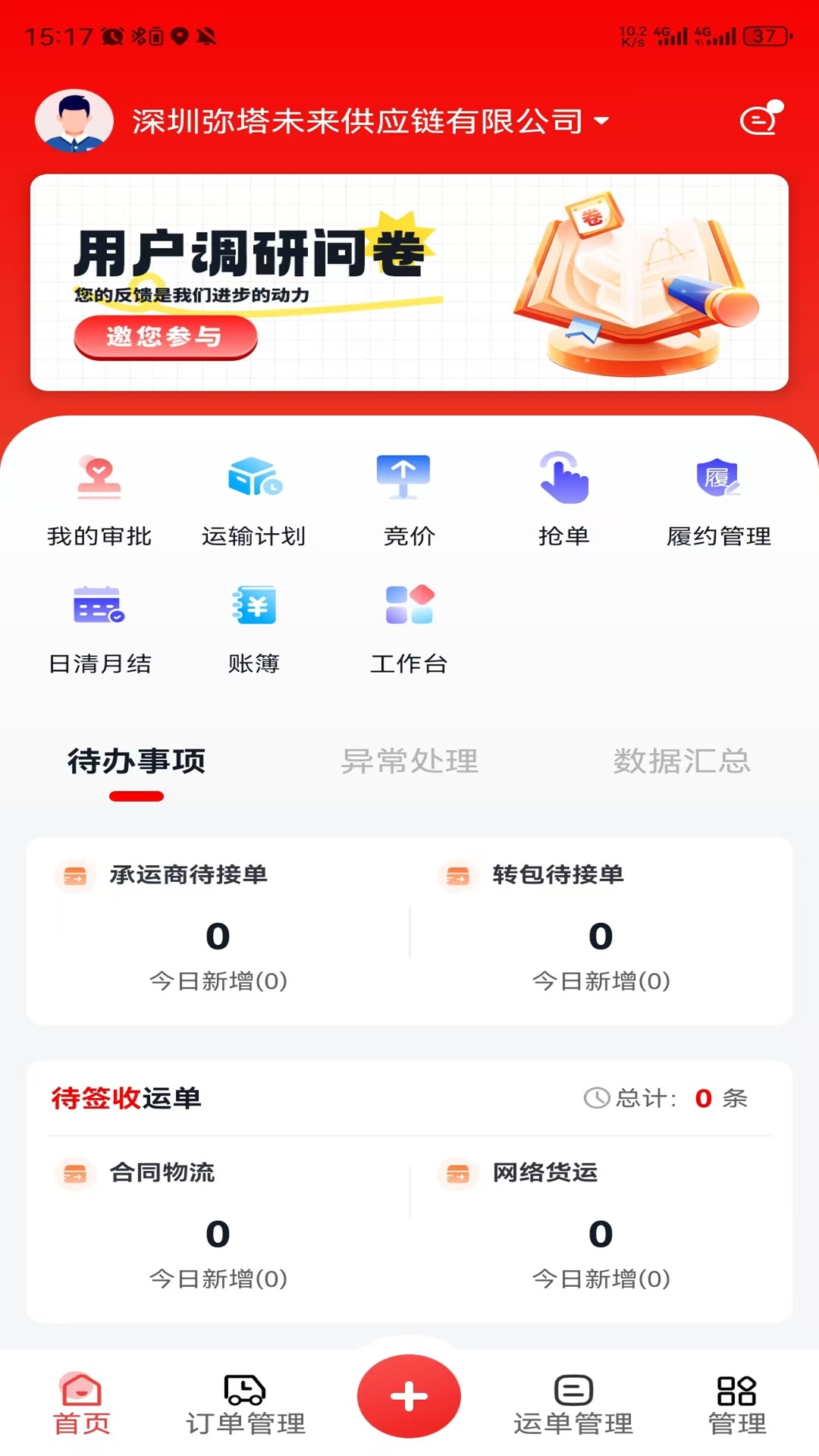Switch to the 数据汇总 tab
Image resolution: width=819 pixels, height=1456 pixels.
[x=681, y=763]
